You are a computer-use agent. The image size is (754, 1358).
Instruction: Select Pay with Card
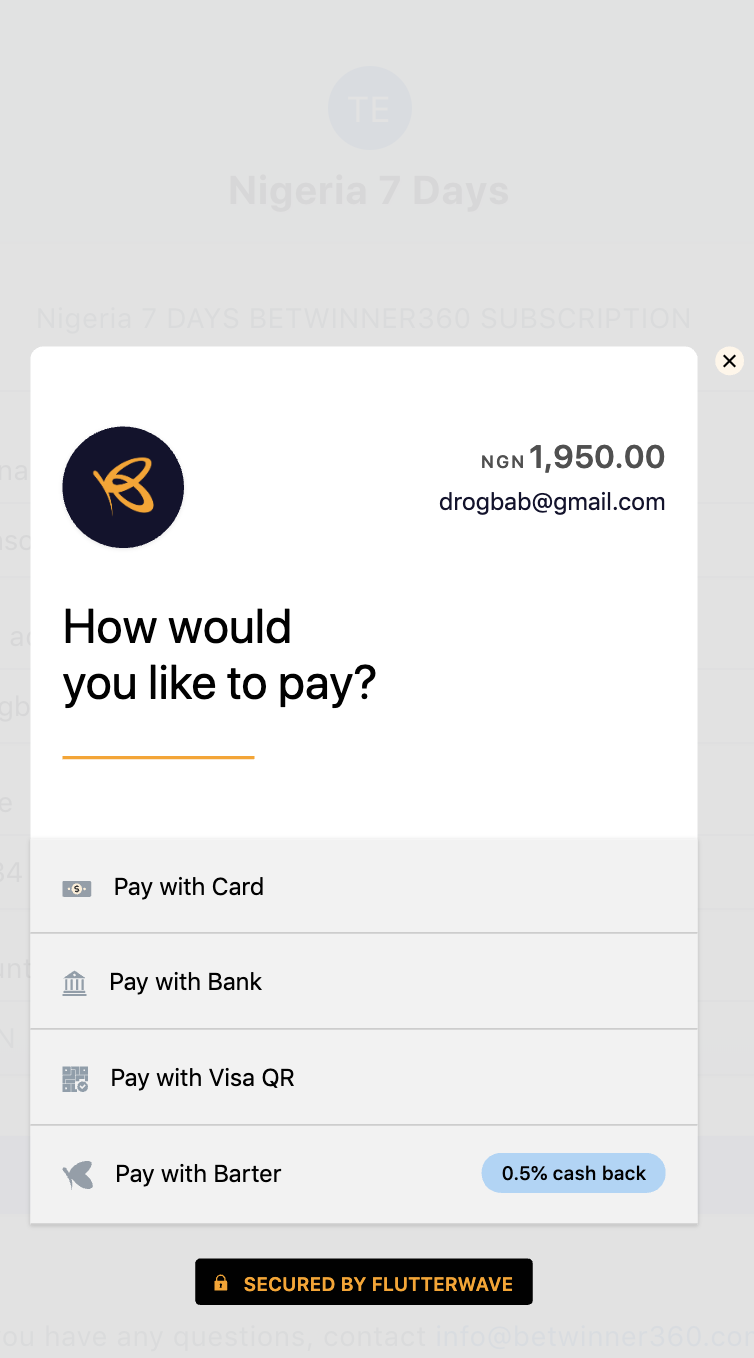point(364,886)
